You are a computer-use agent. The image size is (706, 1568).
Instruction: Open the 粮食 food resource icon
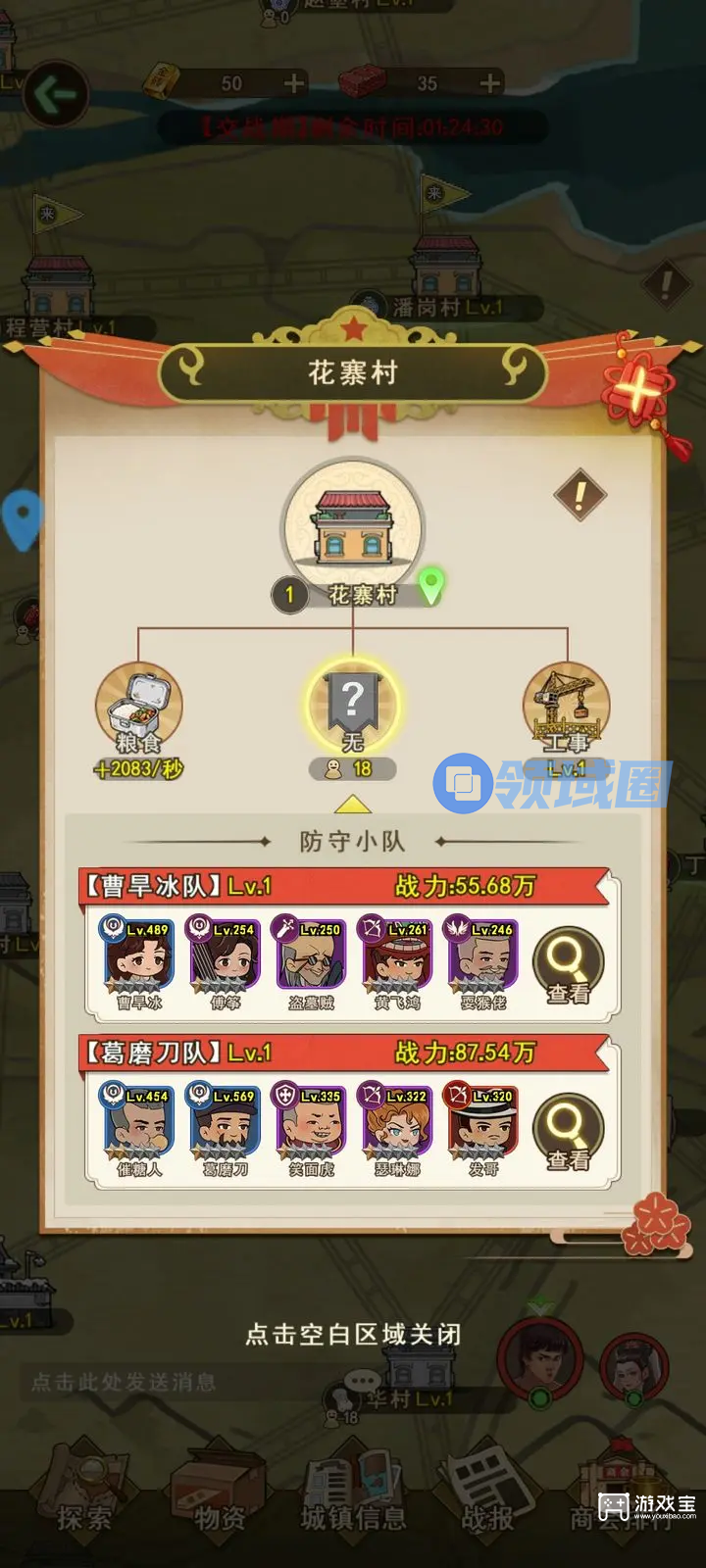click(139, 708)
